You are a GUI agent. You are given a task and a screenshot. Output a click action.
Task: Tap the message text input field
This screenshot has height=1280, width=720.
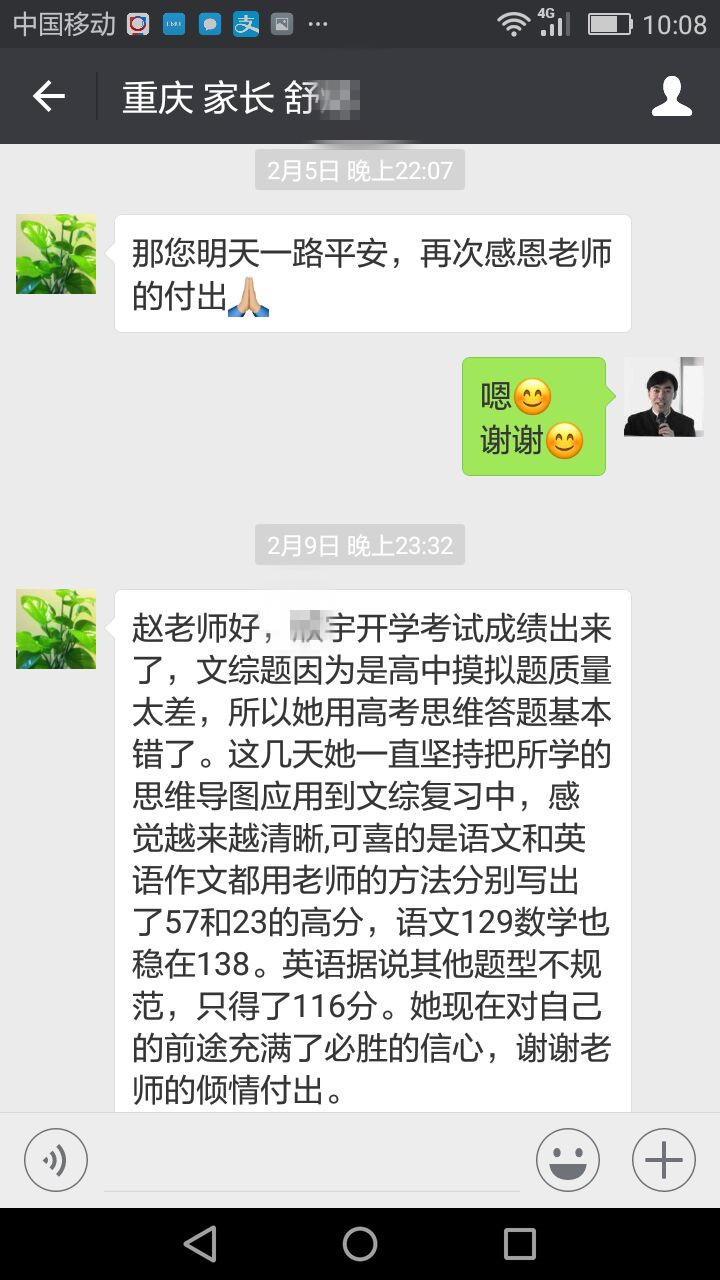pyautogui.click(x=312, y=1160)
